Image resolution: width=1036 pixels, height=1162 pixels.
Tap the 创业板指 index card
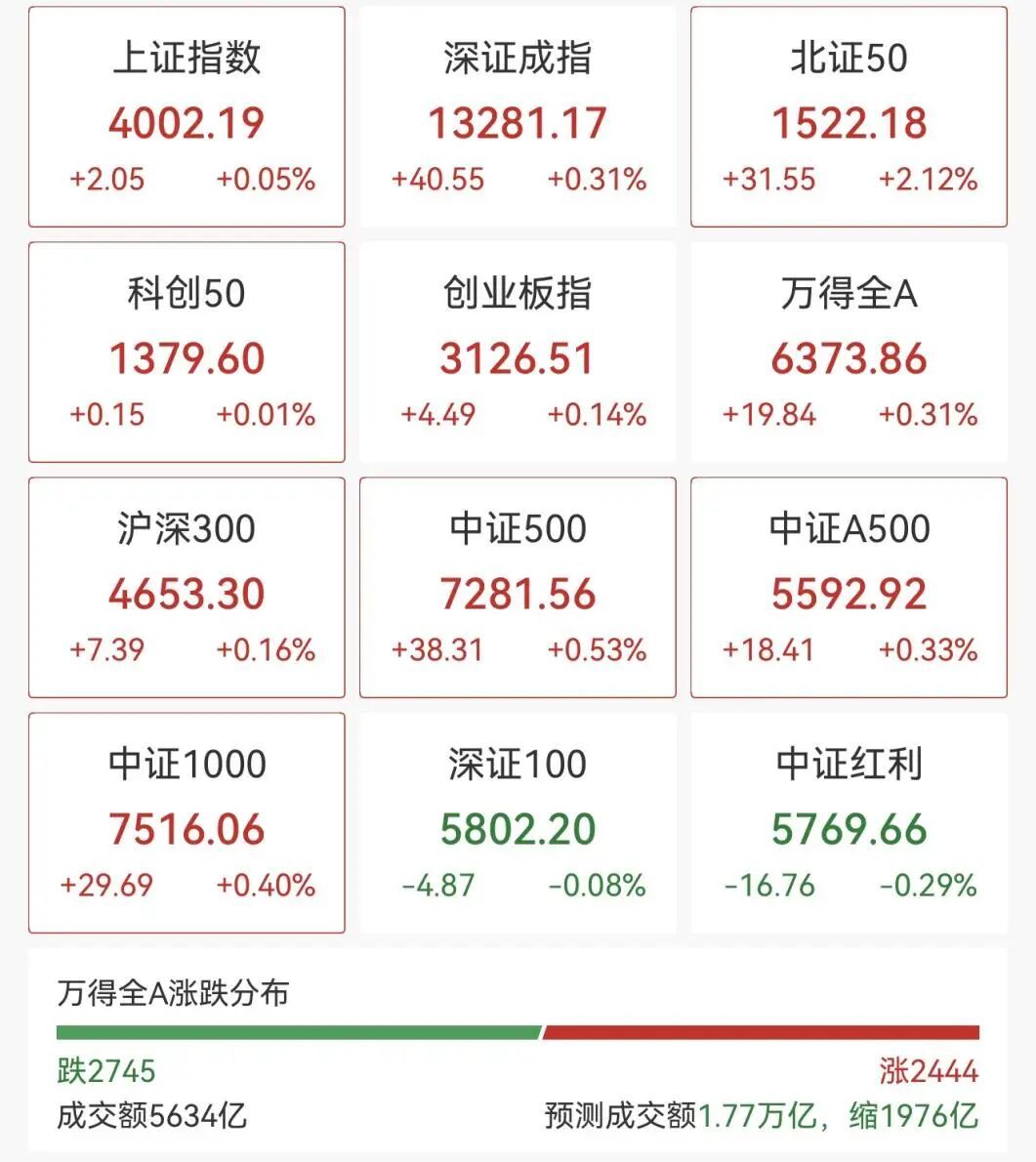[x=518, y=353]
